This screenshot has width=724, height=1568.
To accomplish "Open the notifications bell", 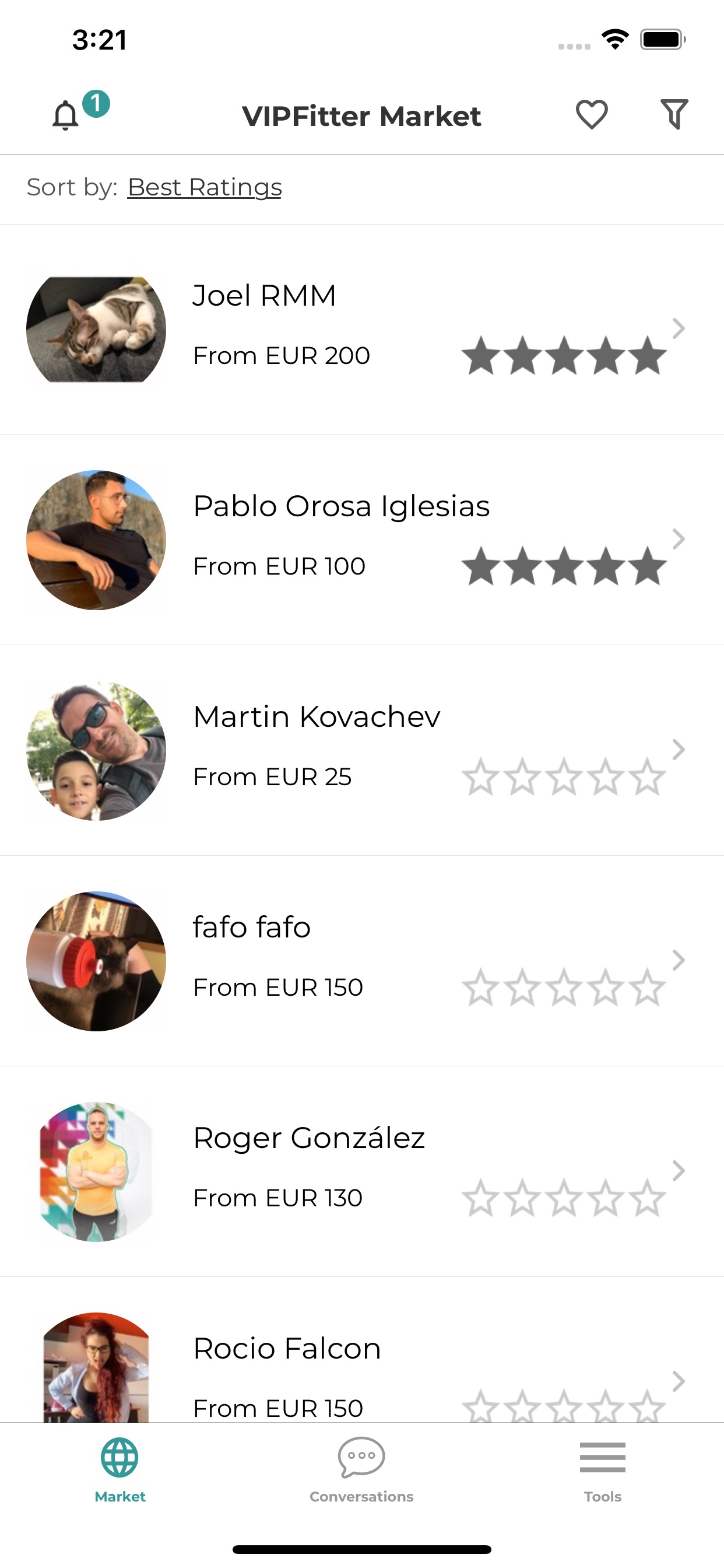I will pyautogui.click(x=66, y=115).
